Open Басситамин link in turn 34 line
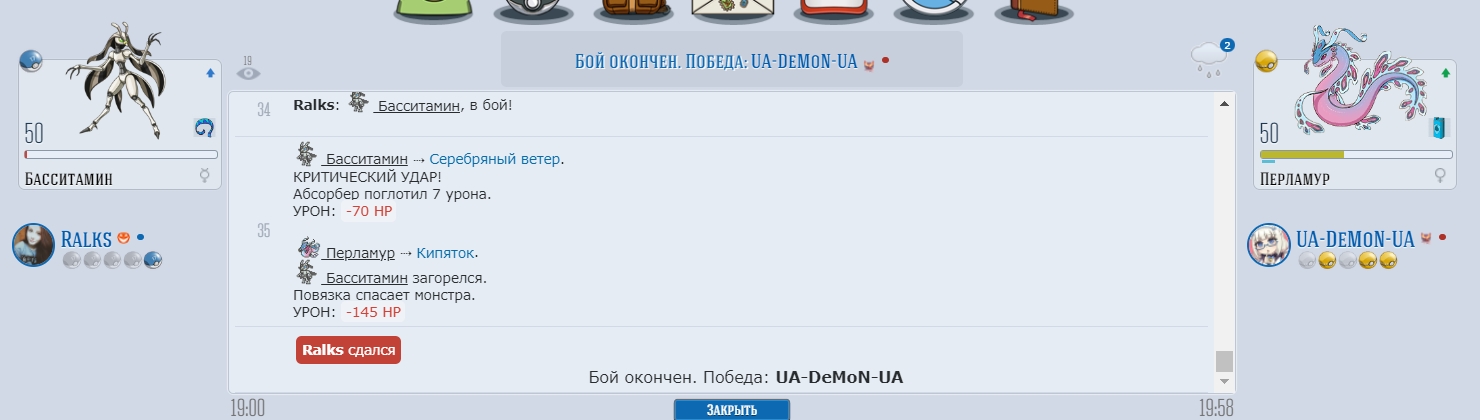Screen dimensions: 1480x420 418,105
